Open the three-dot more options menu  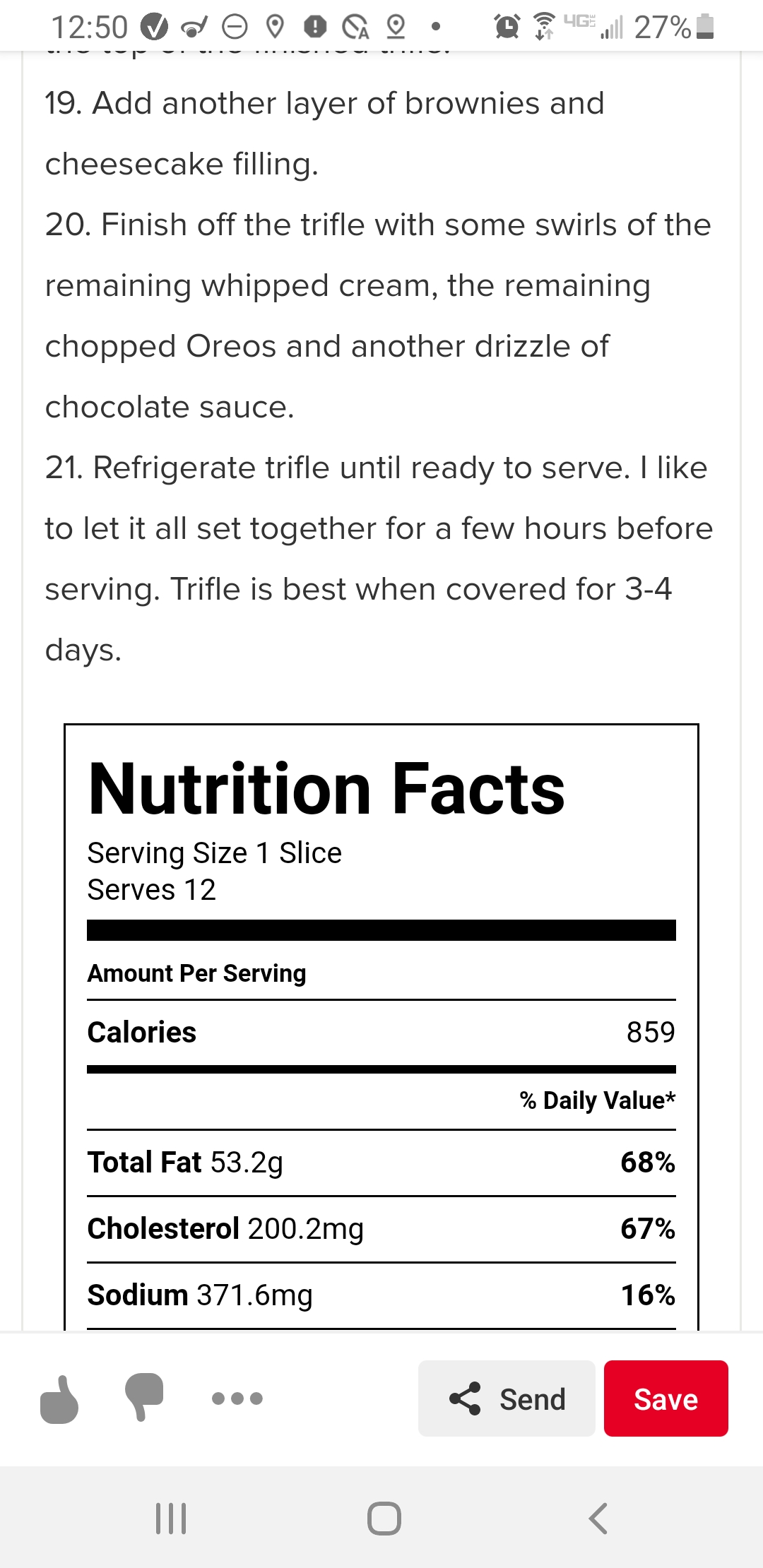237,1398
